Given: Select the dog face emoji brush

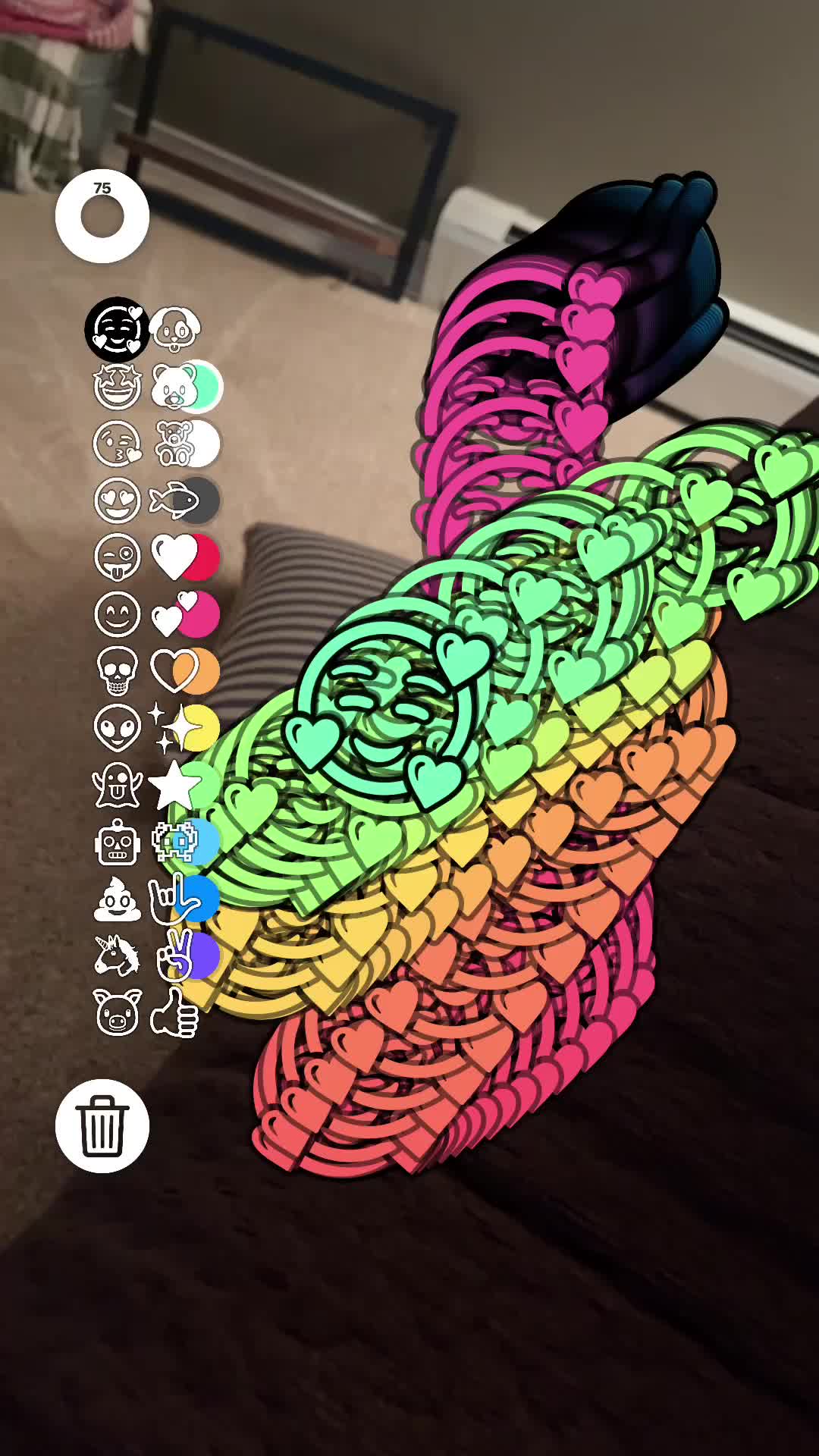Looking at the screenshot, I should click(x=175, y=329).
